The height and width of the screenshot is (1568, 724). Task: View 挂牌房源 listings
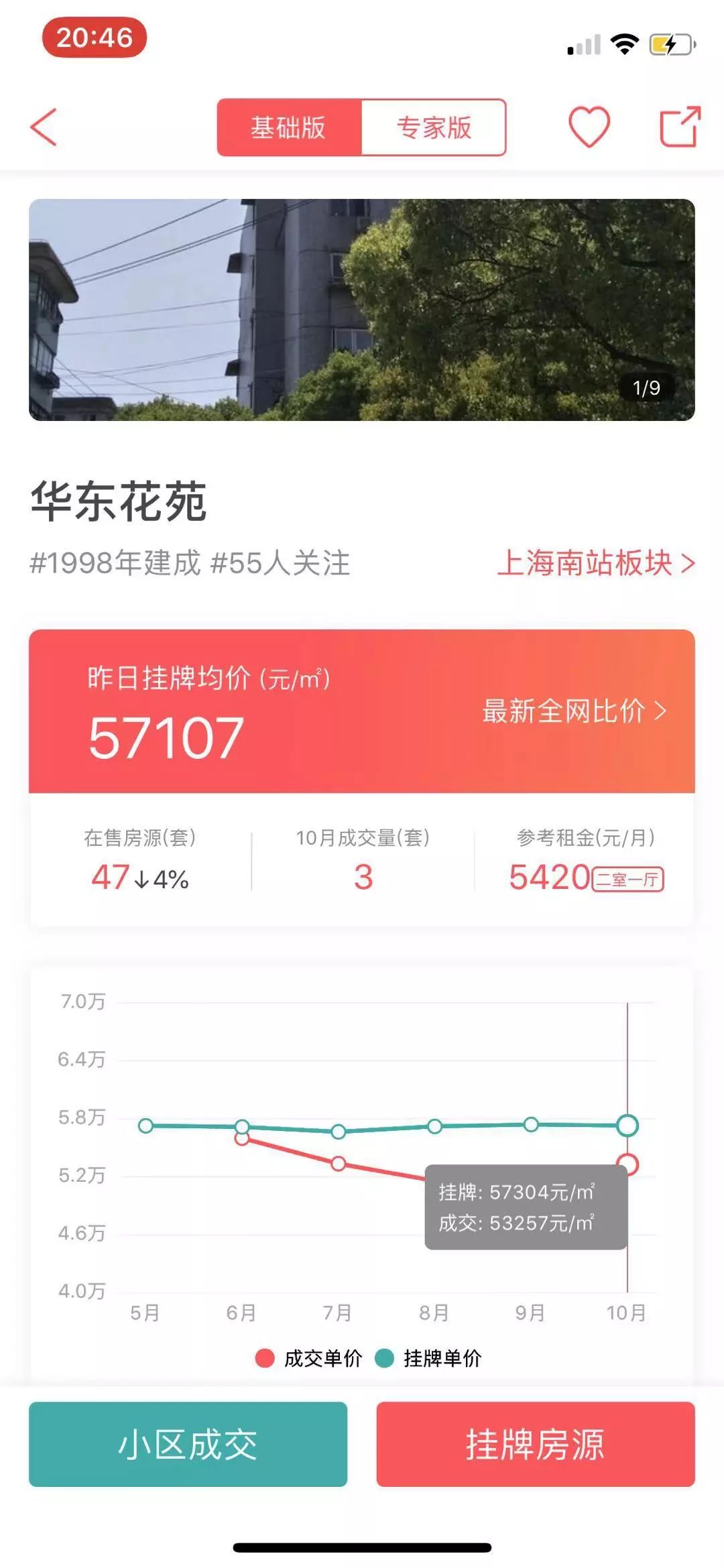tap(535, 1444)
